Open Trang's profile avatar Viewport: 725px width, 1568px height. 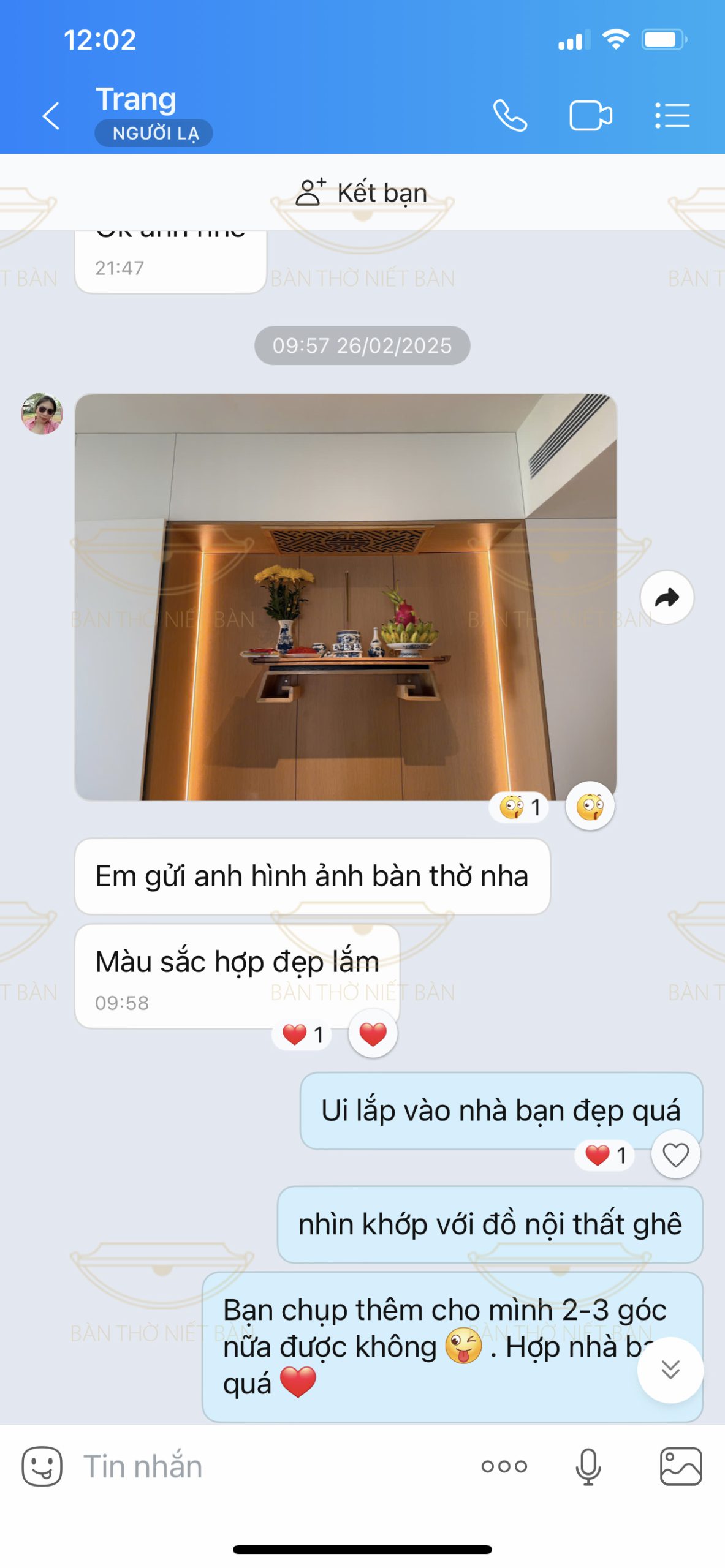pyautogui.click(x=42, y=414)
